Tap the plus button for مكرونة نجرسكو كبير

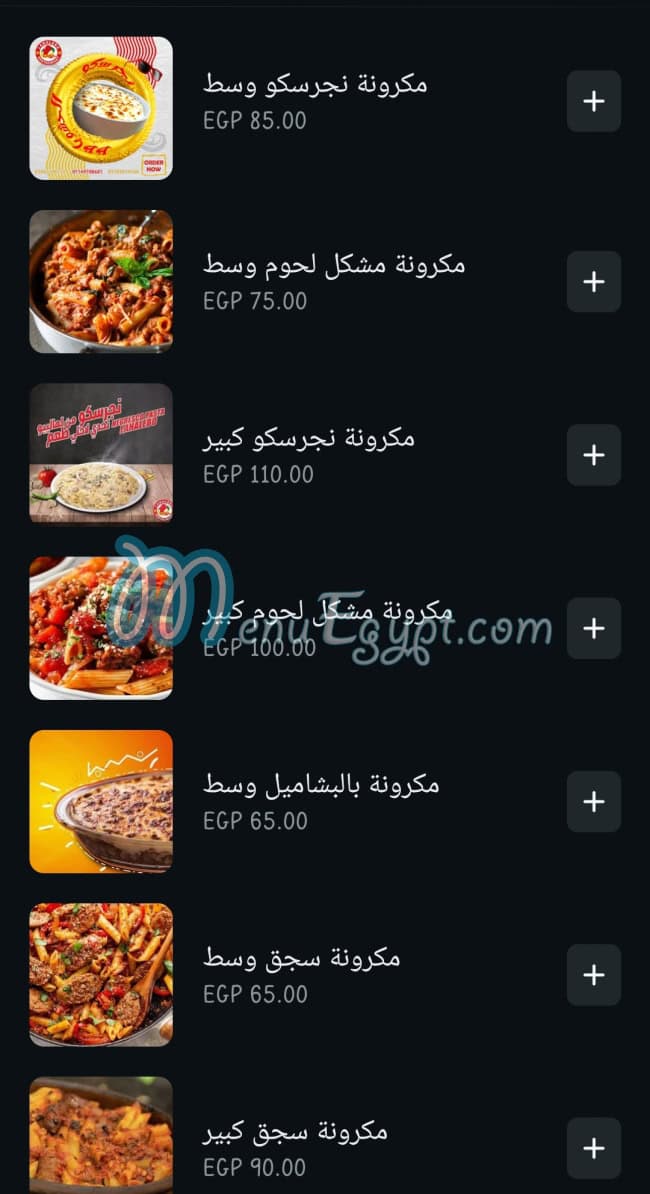(x=594, y=455)
